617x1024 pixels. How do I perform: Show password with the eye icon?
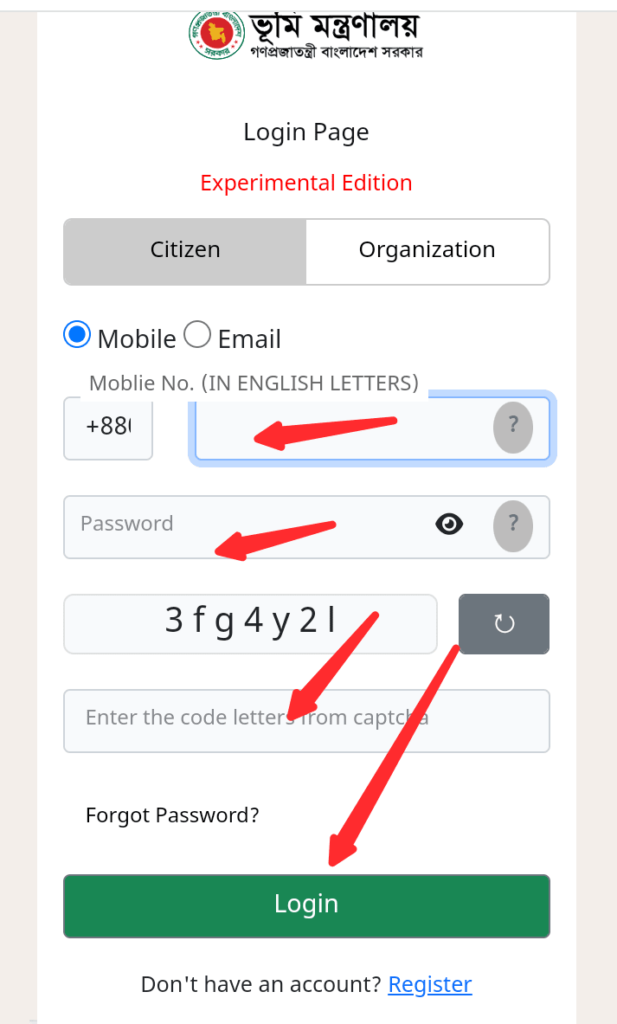449,524
